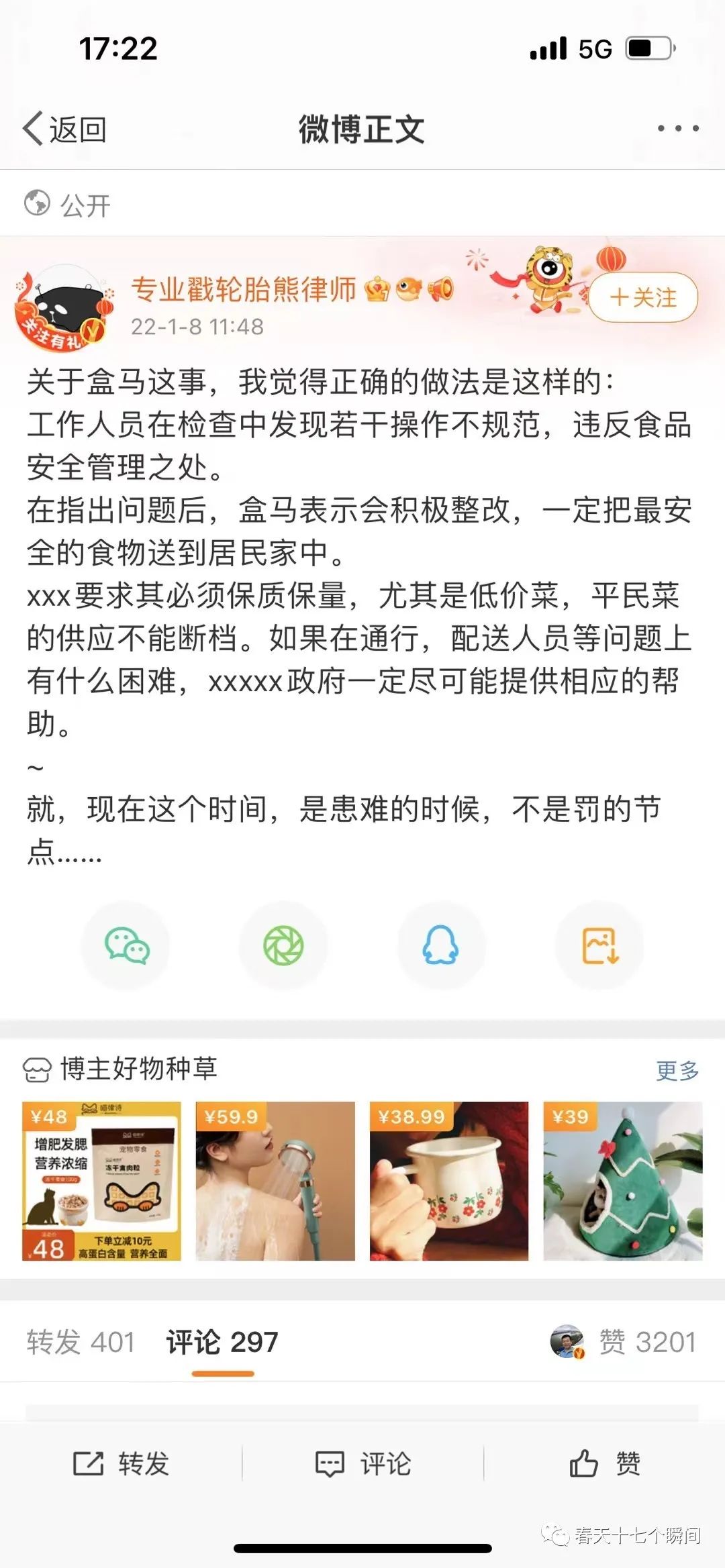Open the ¥59.9 shower head product
The image size is (725, 1568).
(x=275, y=1181)
